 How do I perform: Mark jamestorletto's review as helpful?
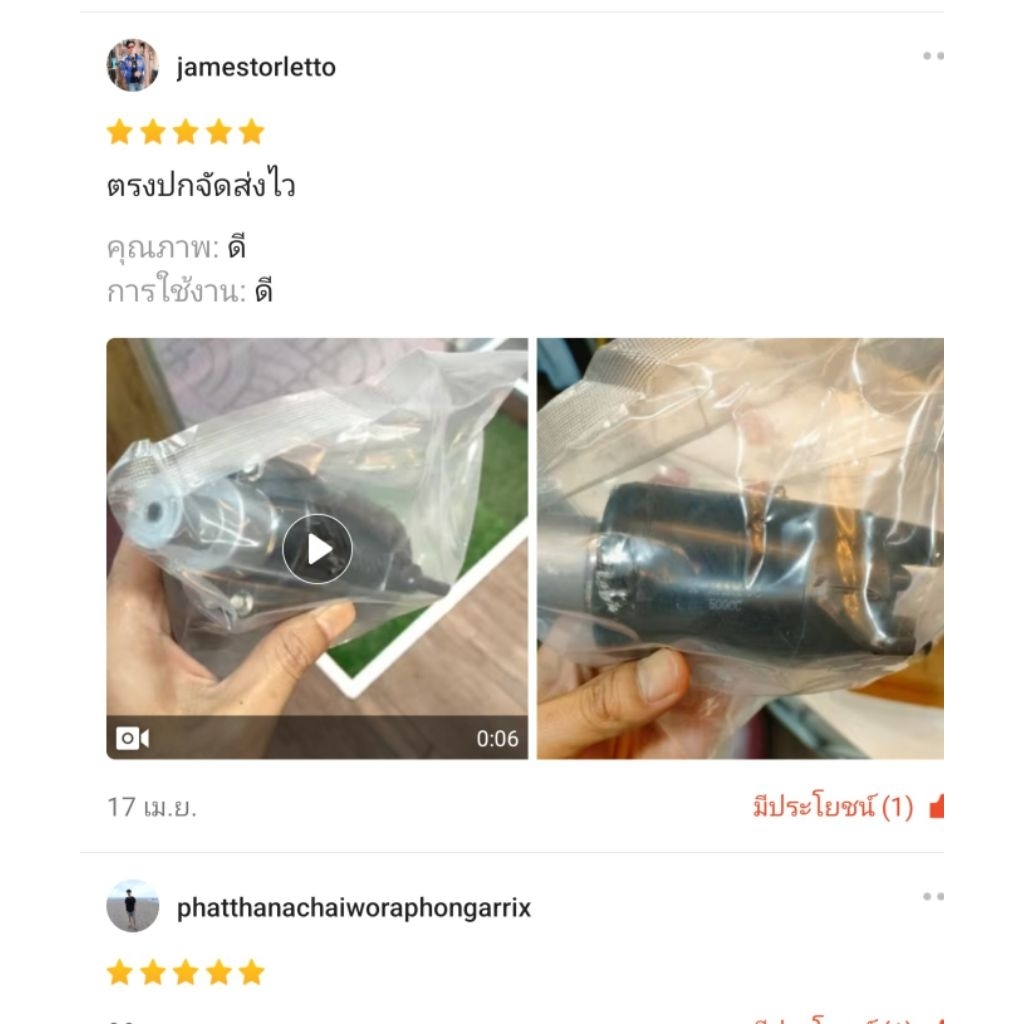pyautogui.click(x=934, y=807)
